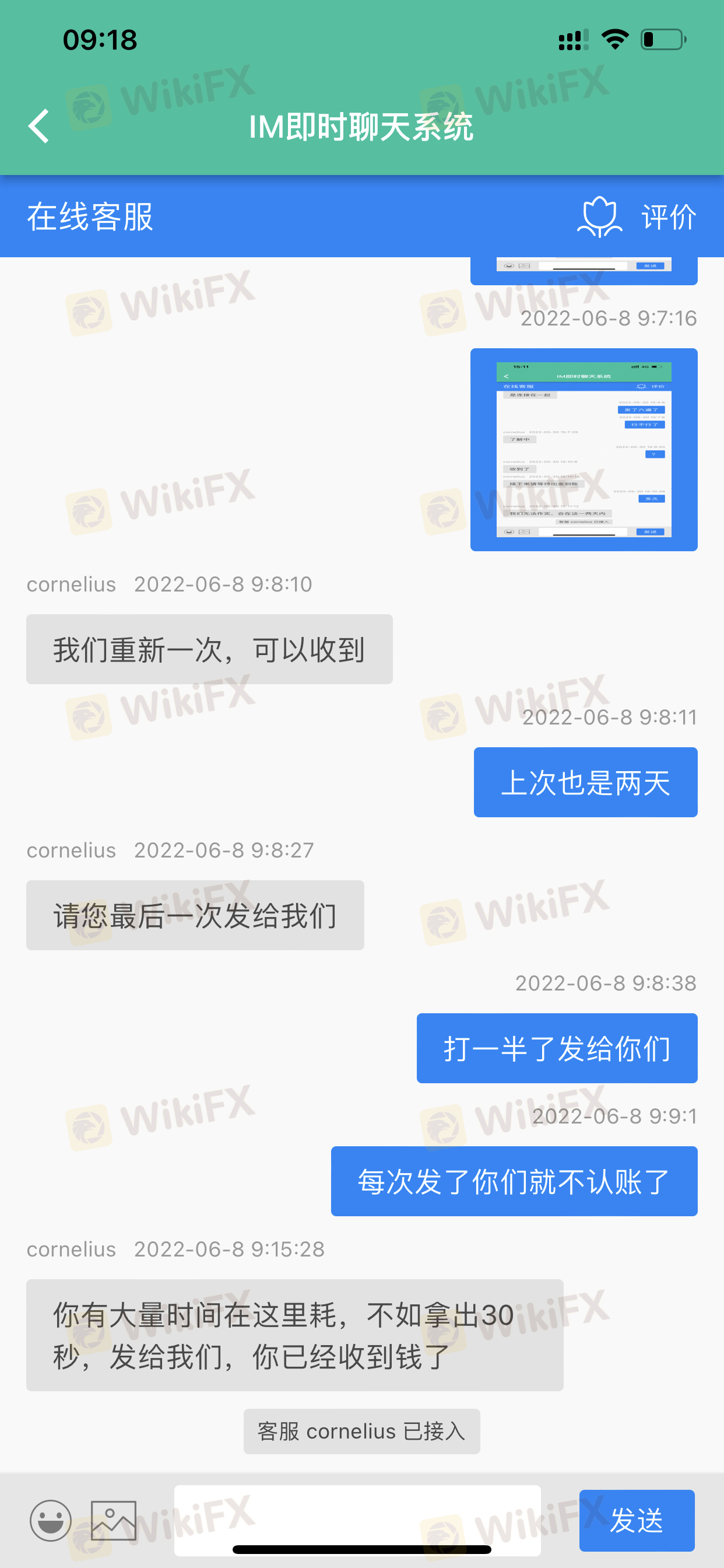This screenshot has height=1568, width=724.
Task: Open the emoji picker
Action: (x=51, y=1520)
